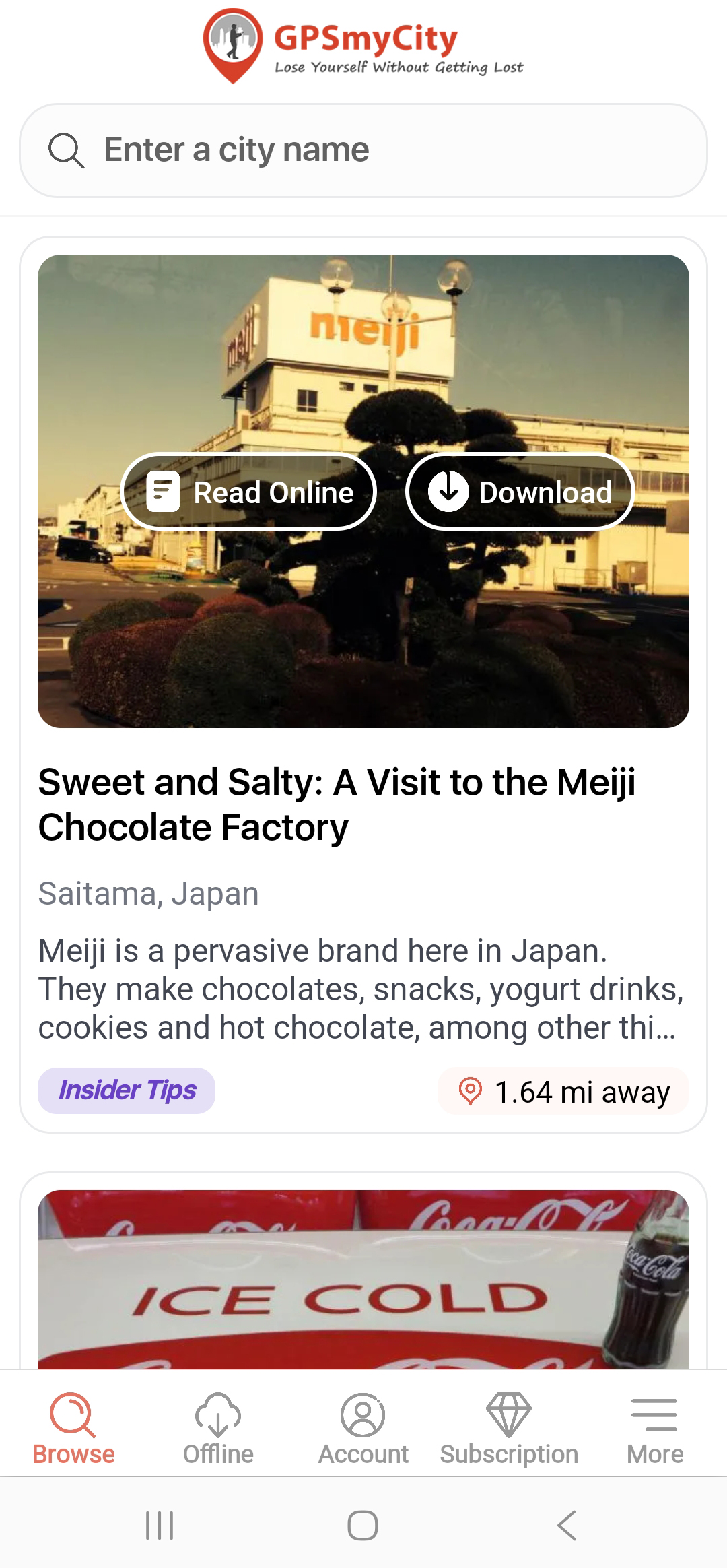Click the magnifying glass search icon
Image resolution: width=727 pixels, height=1568 pixels.
tap(67, 150)
